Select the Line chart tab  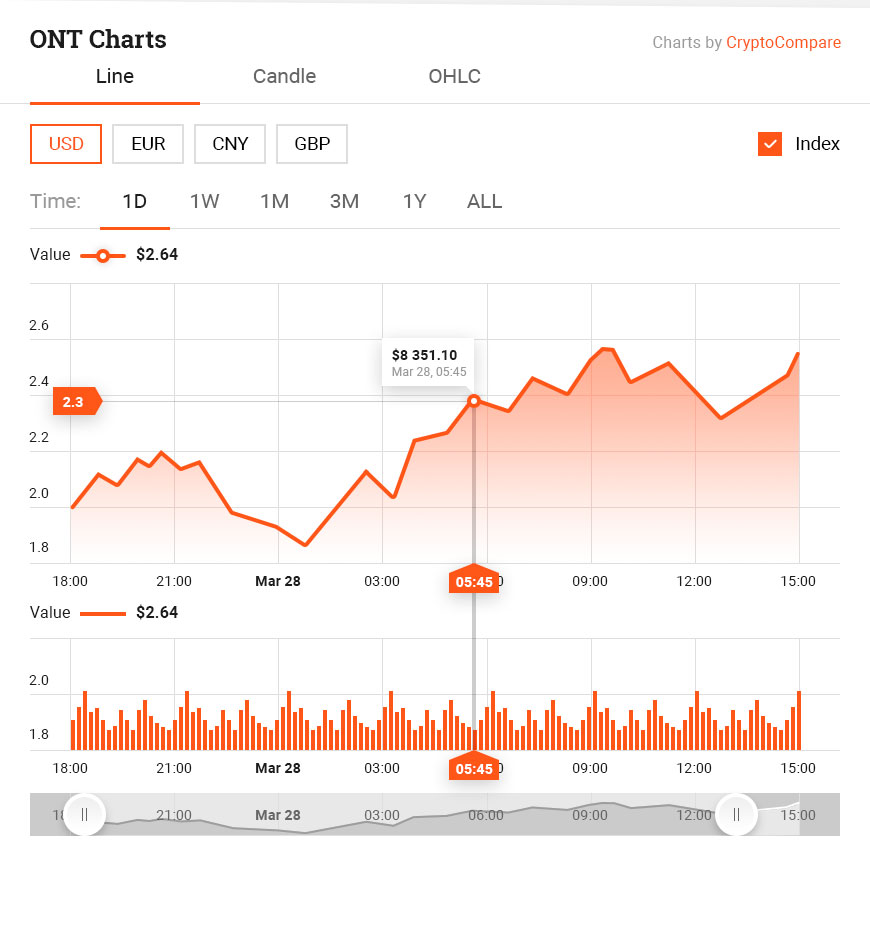[114, 77]
